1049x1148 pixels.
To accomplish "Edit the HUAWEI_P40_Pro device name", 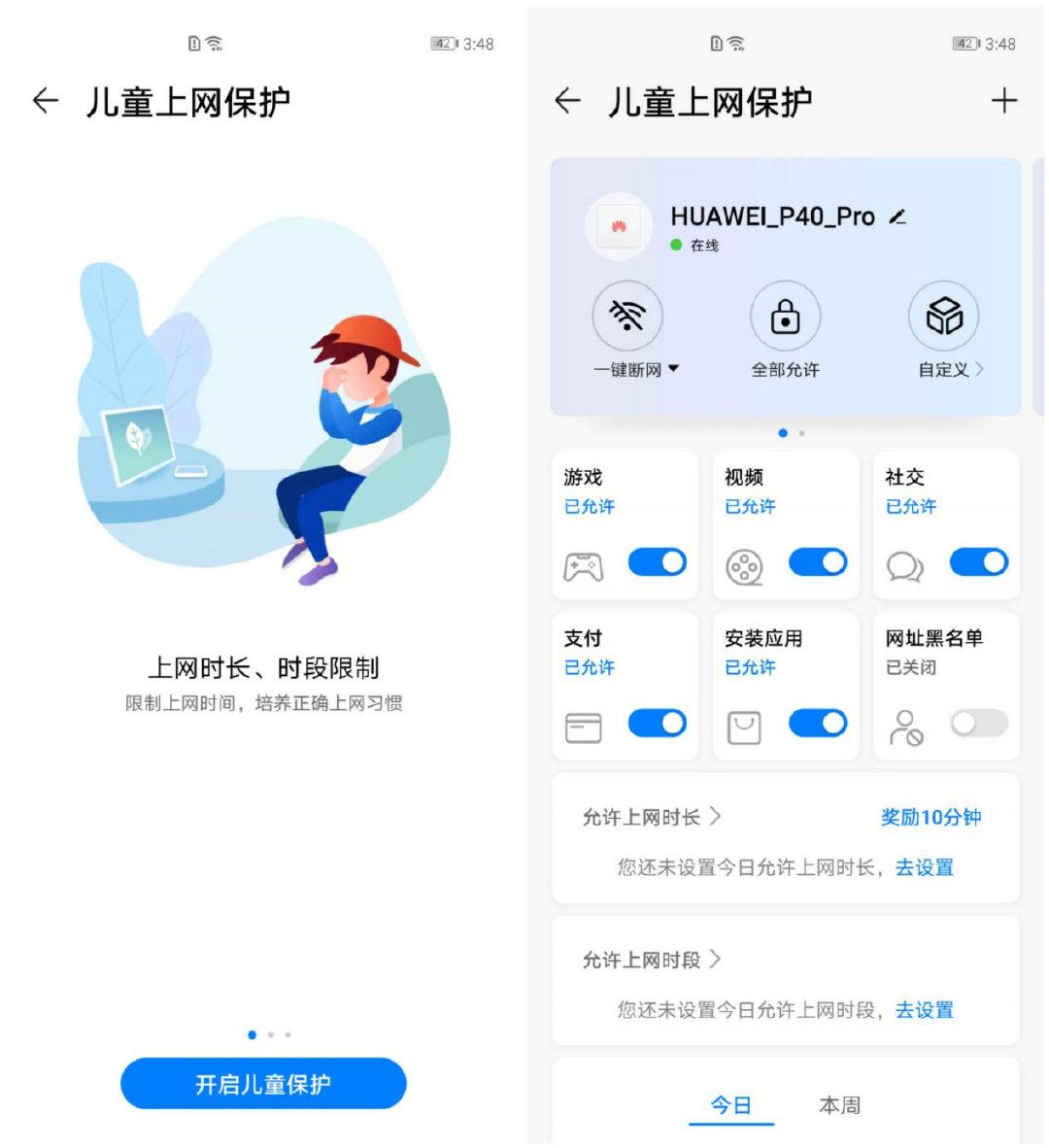I will point(898,217).
